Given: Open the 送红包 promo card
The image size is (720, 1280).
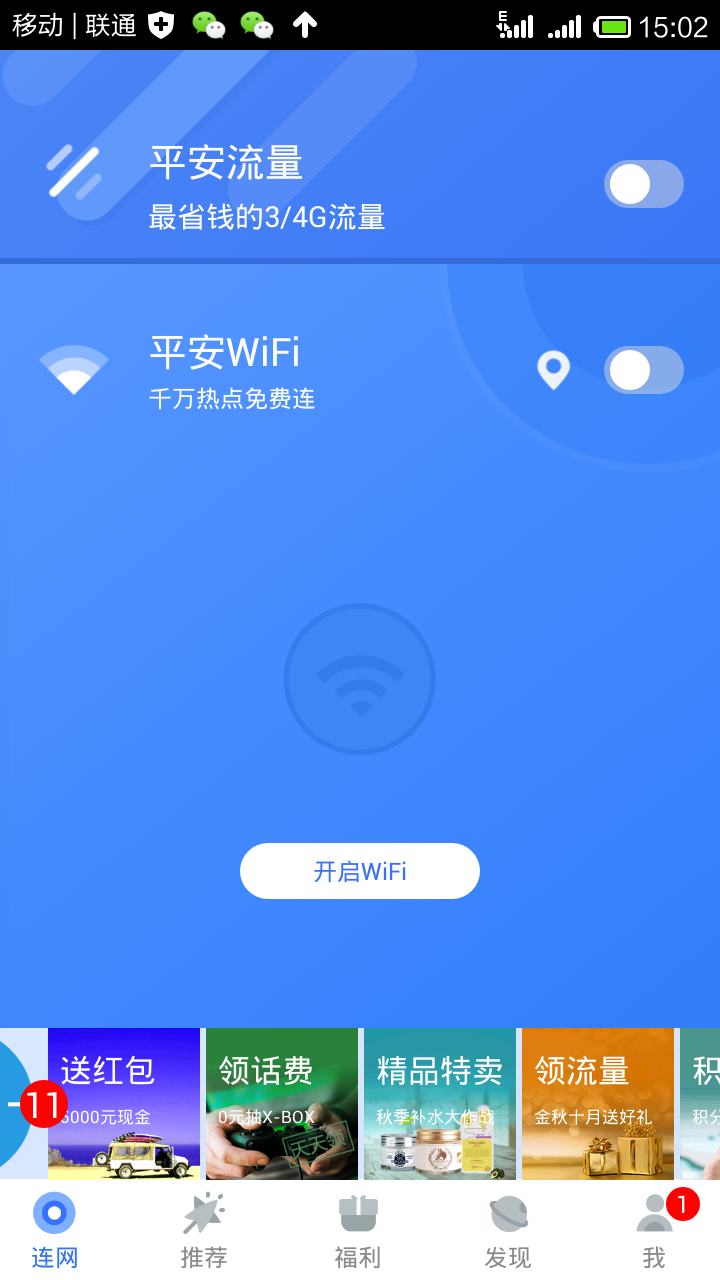Looking at the screenshot, I should 124,1103.
